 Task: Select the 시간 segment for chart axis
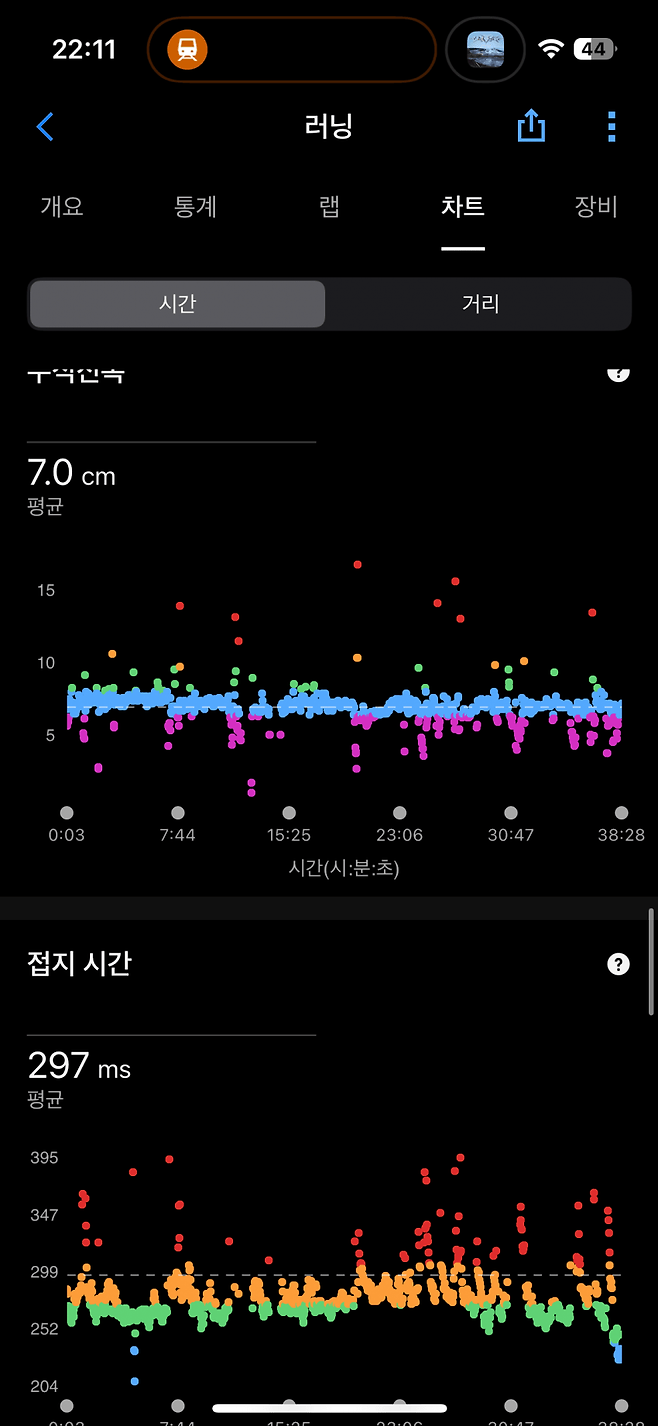[177, 304]
